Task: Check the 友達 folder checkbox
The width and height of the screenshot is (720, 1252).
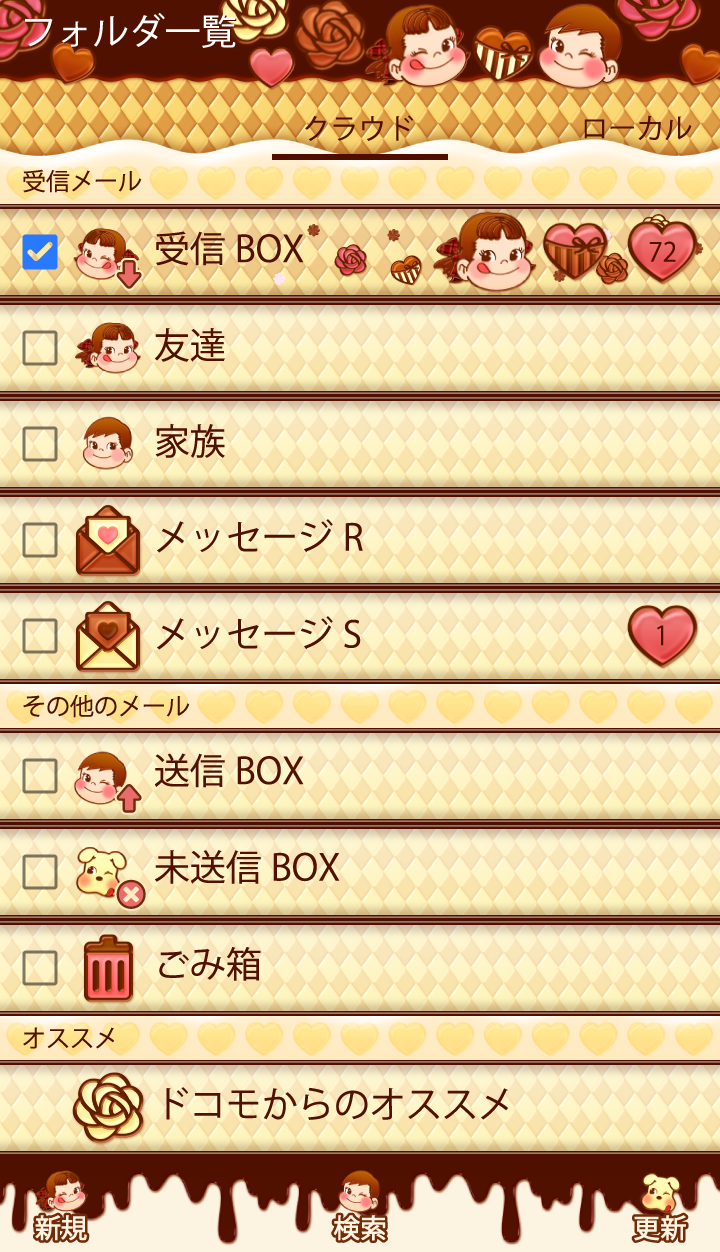Action: tap(40, 348)
